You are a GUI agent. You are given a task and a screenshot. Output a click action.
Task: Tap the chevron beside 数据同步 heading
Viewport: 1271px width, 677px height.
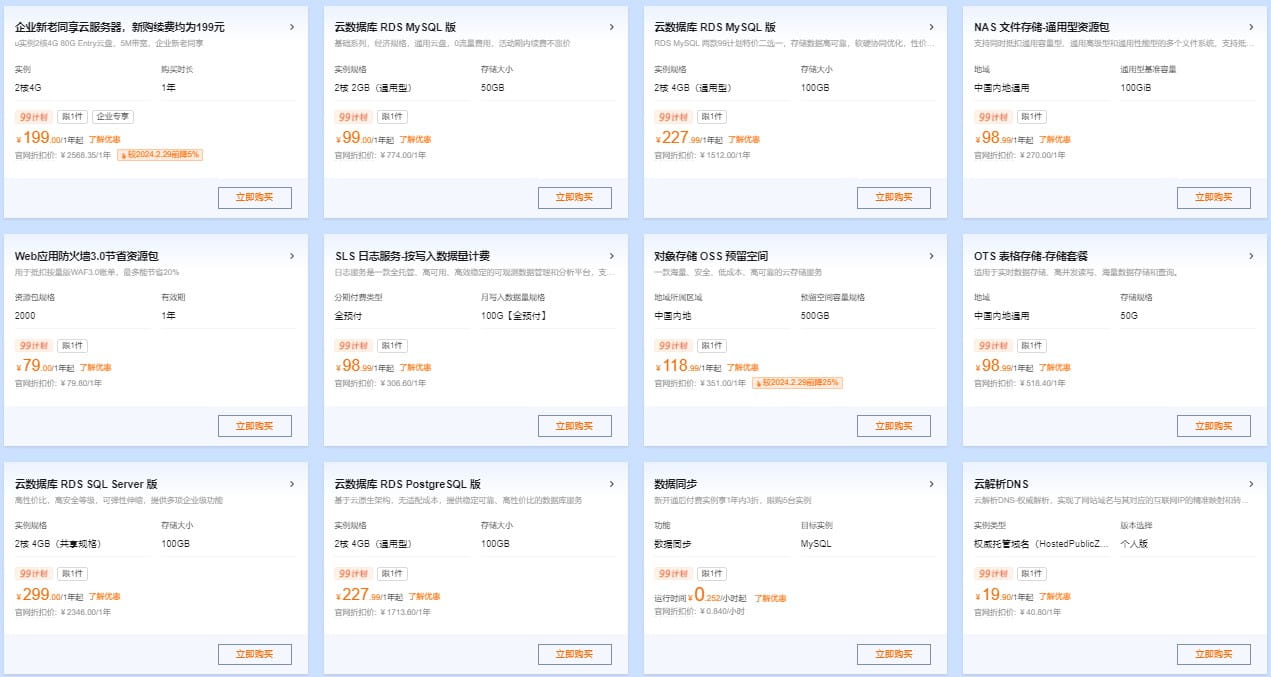click(x=931, y=484)
